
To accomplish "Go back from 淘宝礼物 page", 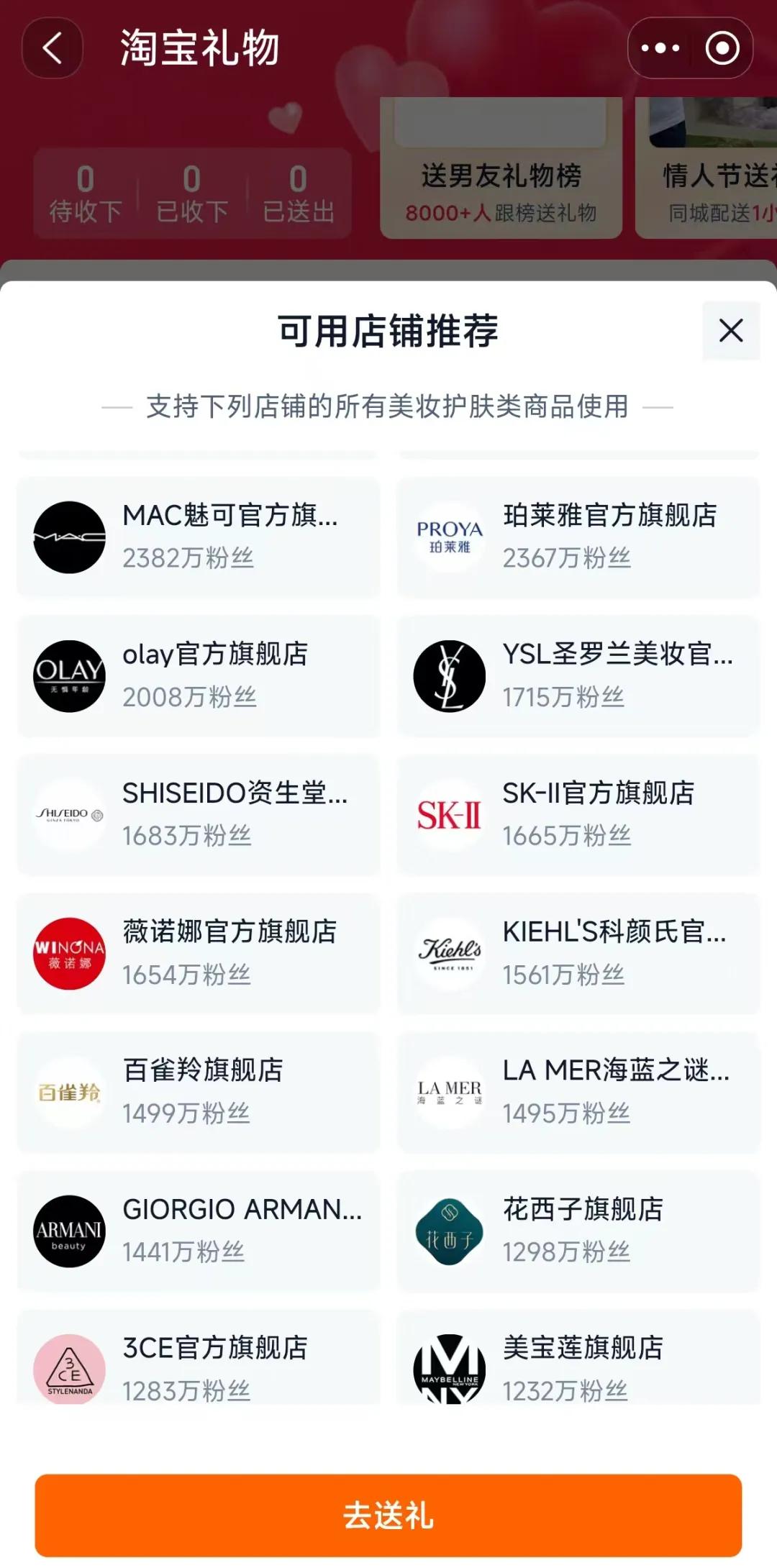I will coord(53,48).
